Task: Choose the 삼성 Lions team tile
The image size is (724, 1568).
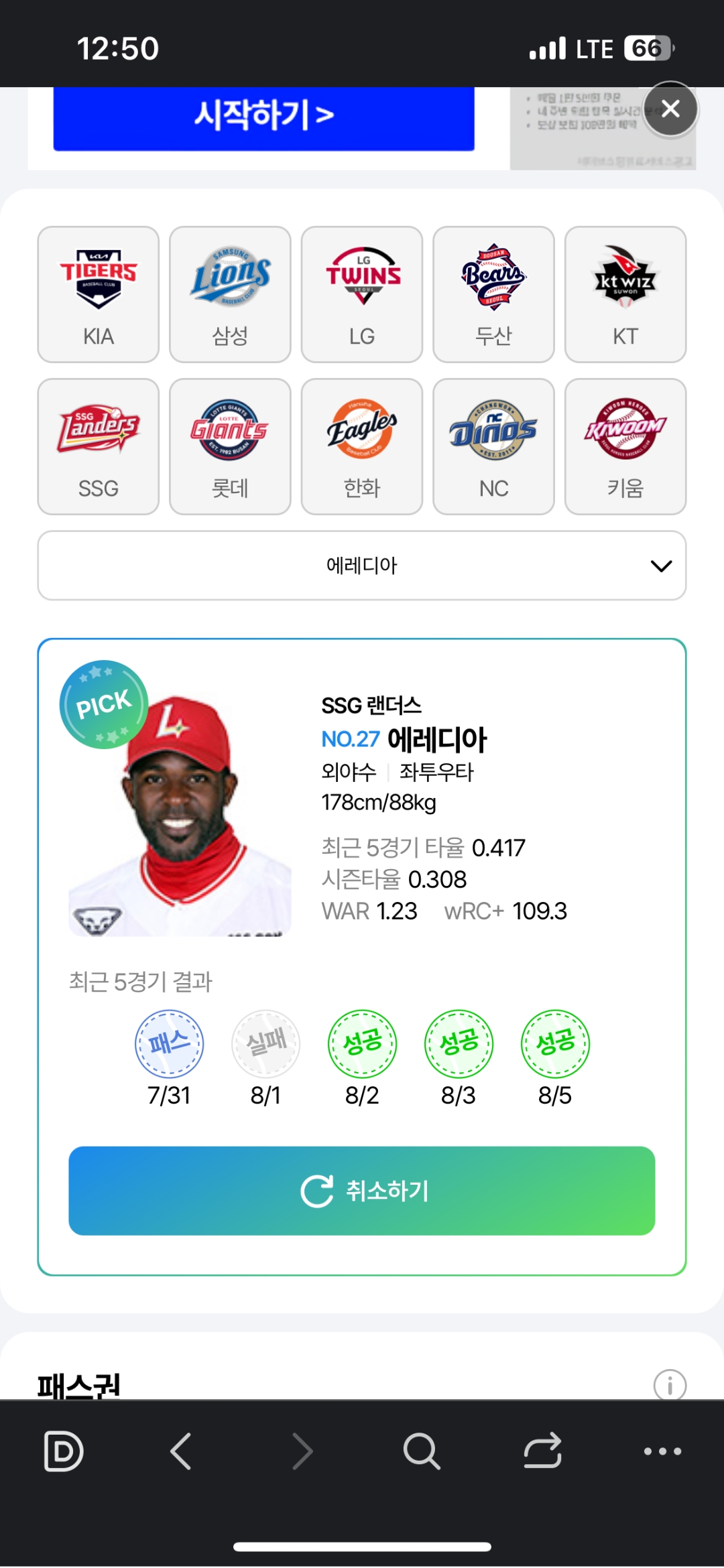Action: click(x=230, y=294)
